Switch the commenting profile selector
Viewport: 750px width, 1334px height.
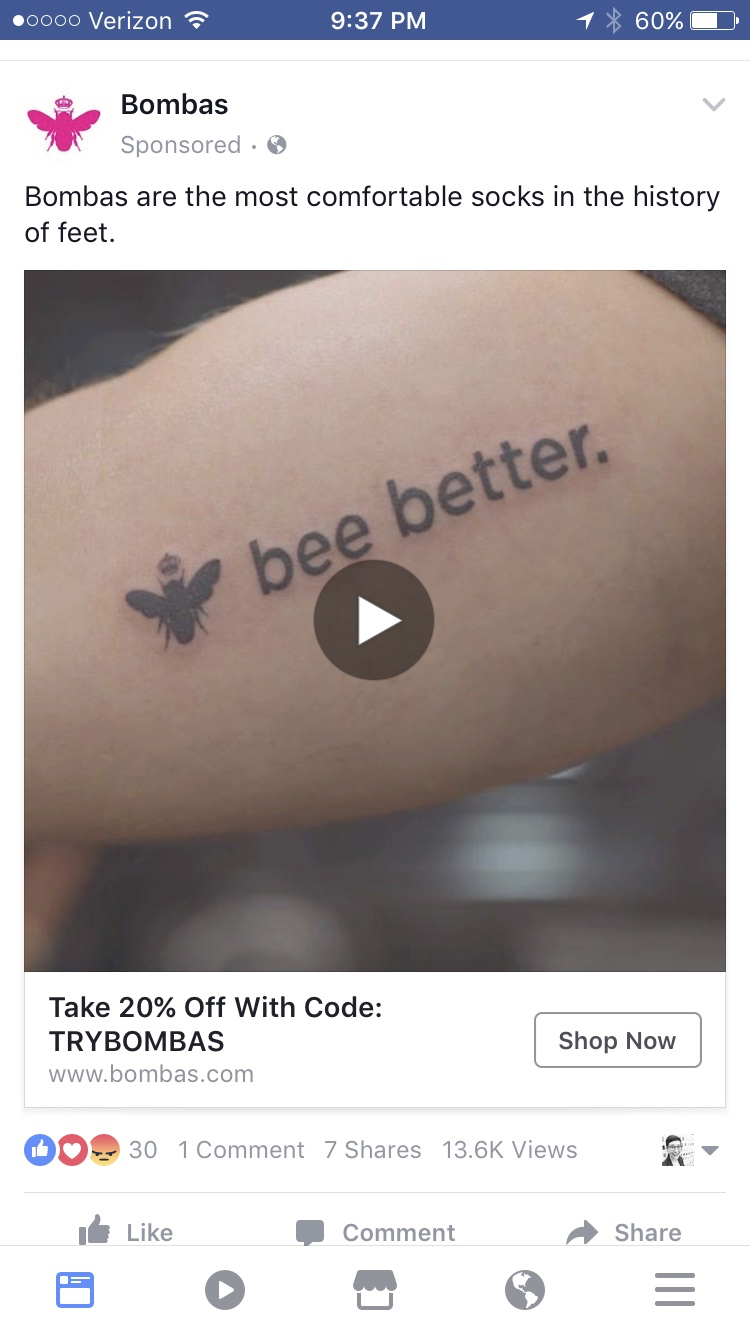tap(690, 1150)
